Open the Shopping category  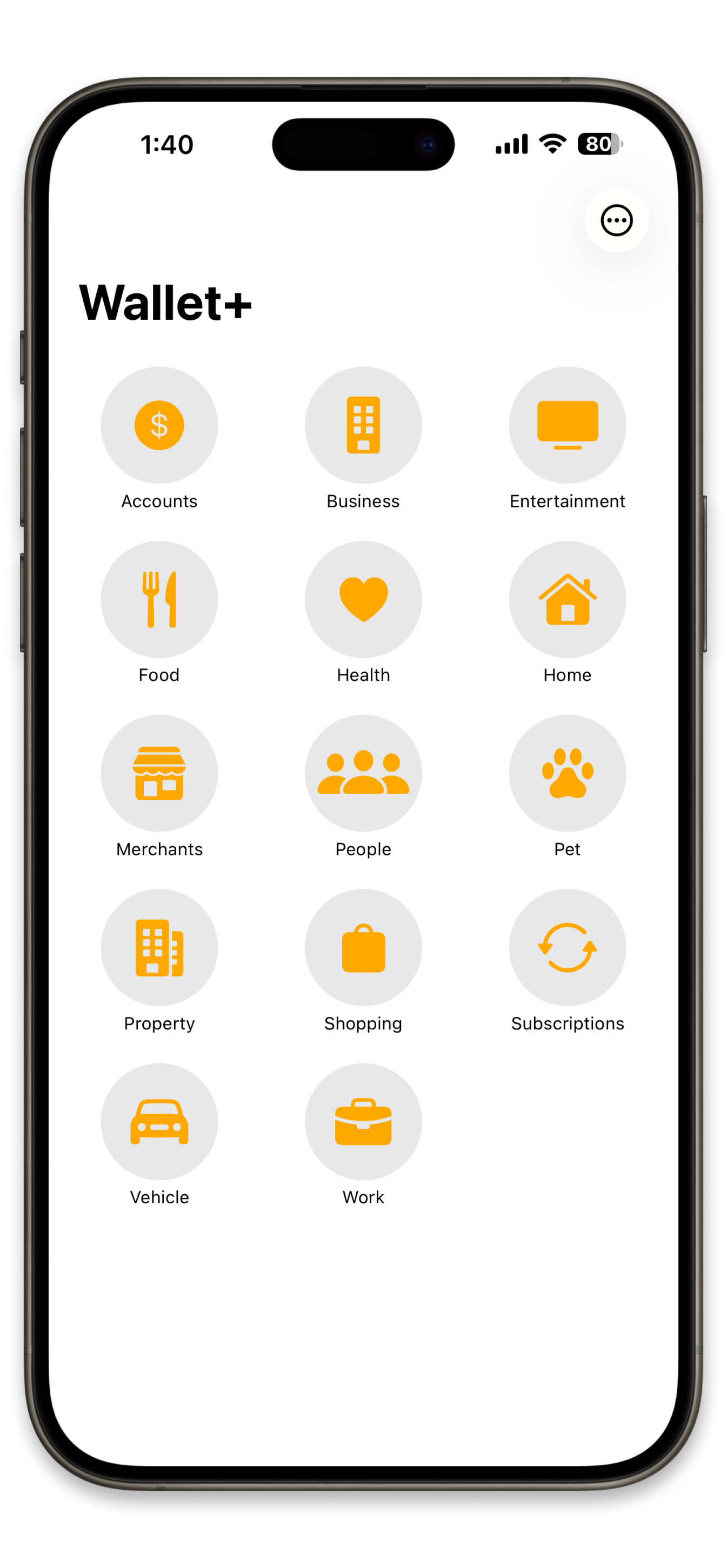(363, 948)
